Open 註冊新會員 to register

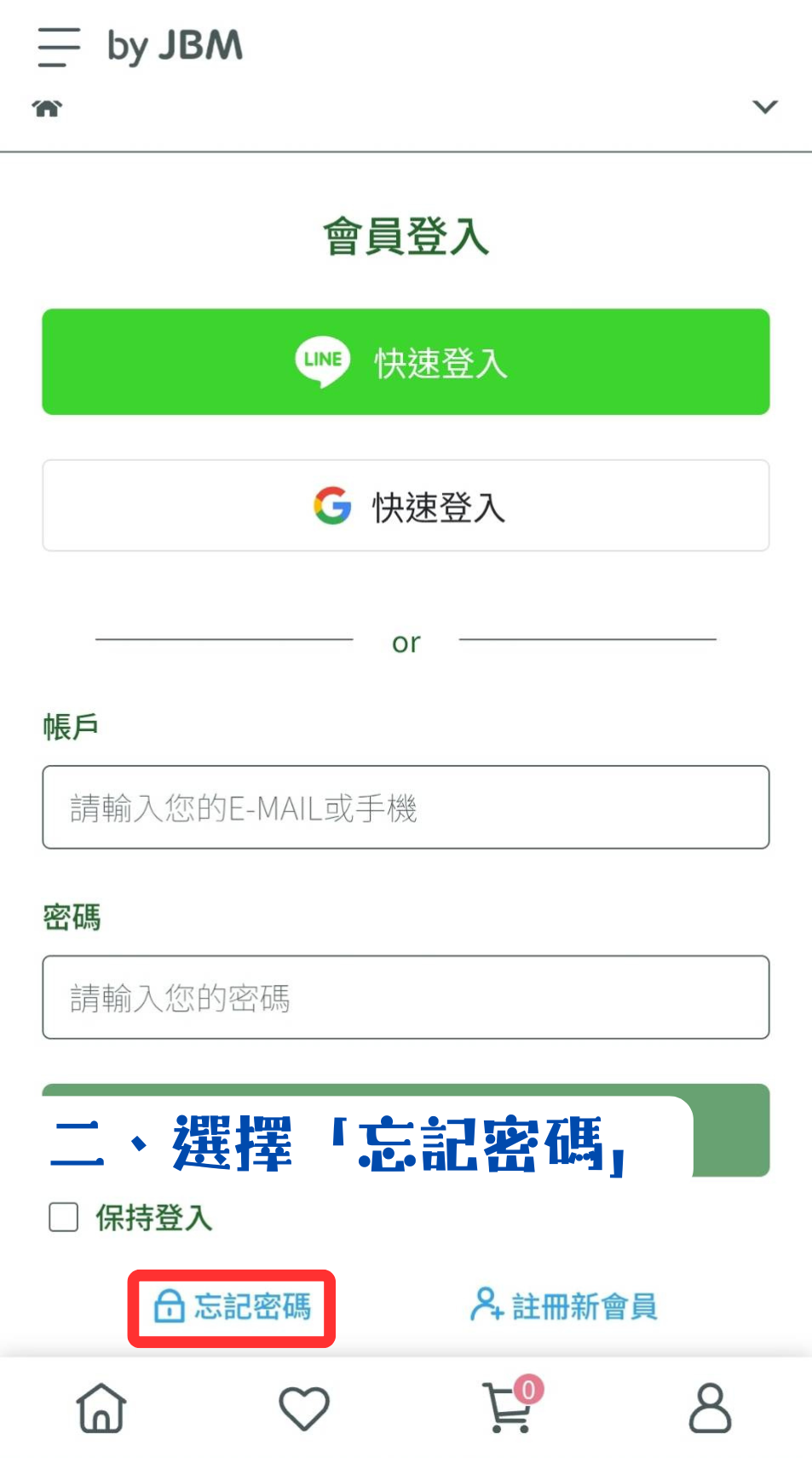tap(564, 1305)
